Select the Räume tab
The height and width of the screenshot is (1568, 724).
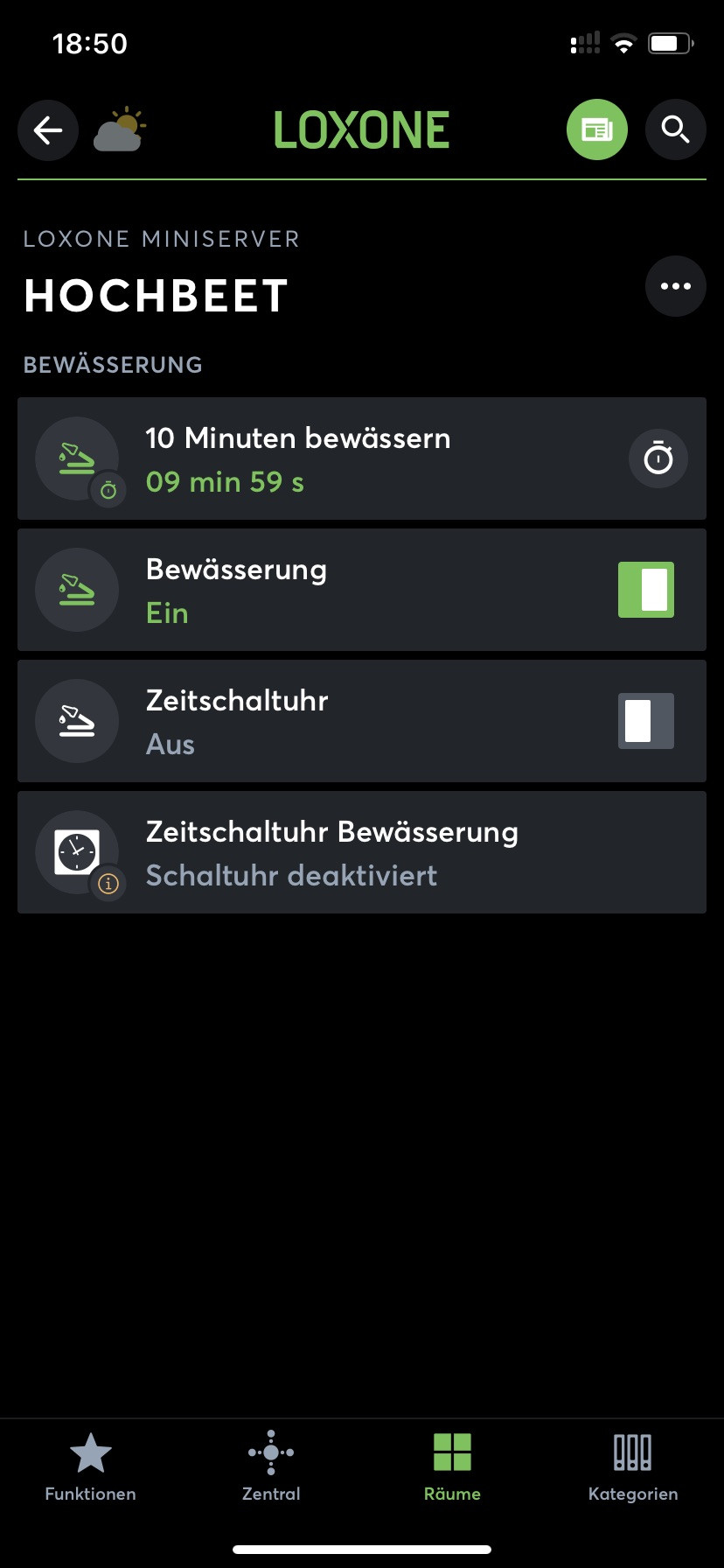pyautogui.click(x=452, y=1466)
